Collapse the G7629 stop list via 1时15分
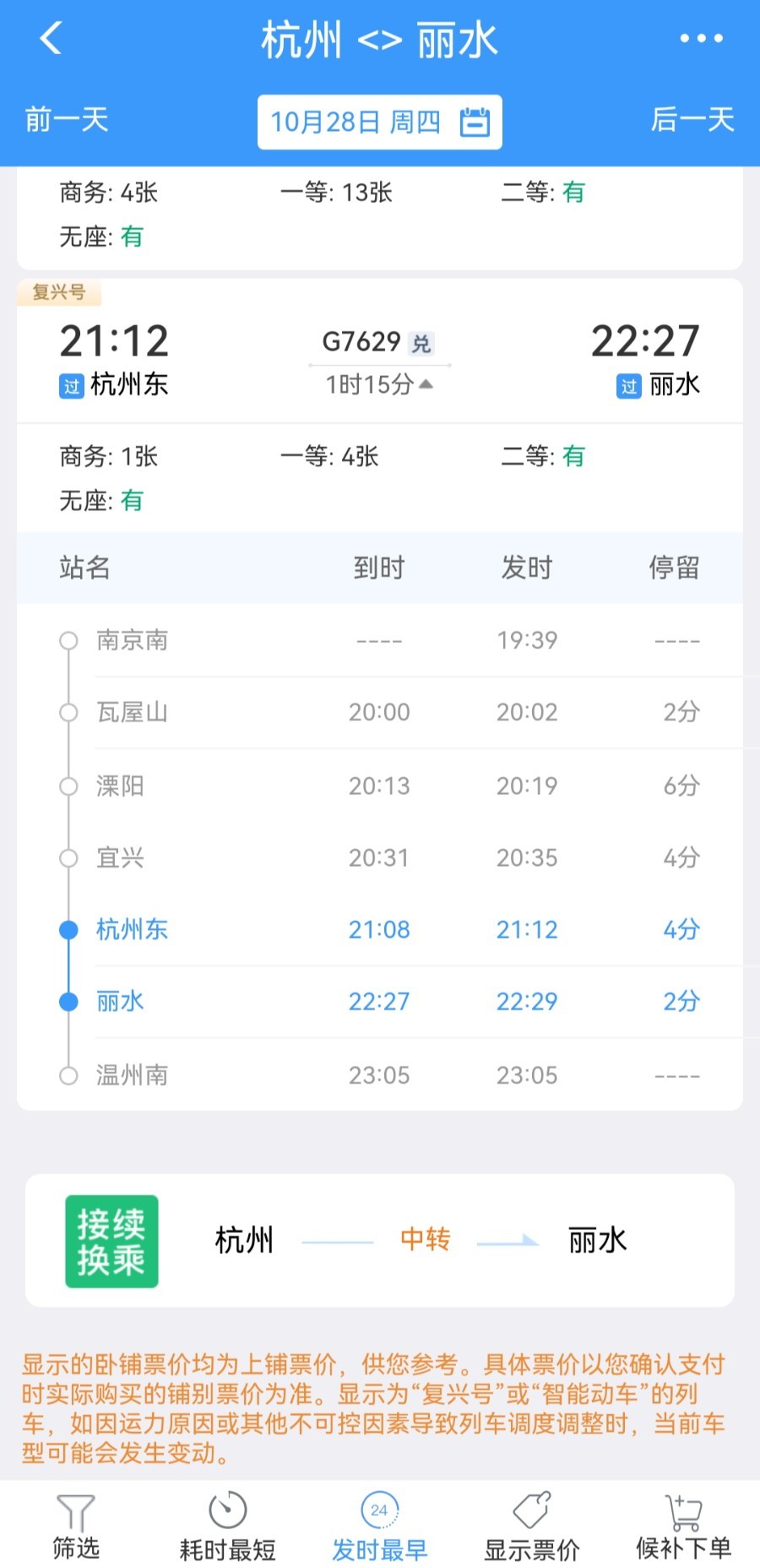760x1568 pixels. pyautogui.click(x=379, y=385)
